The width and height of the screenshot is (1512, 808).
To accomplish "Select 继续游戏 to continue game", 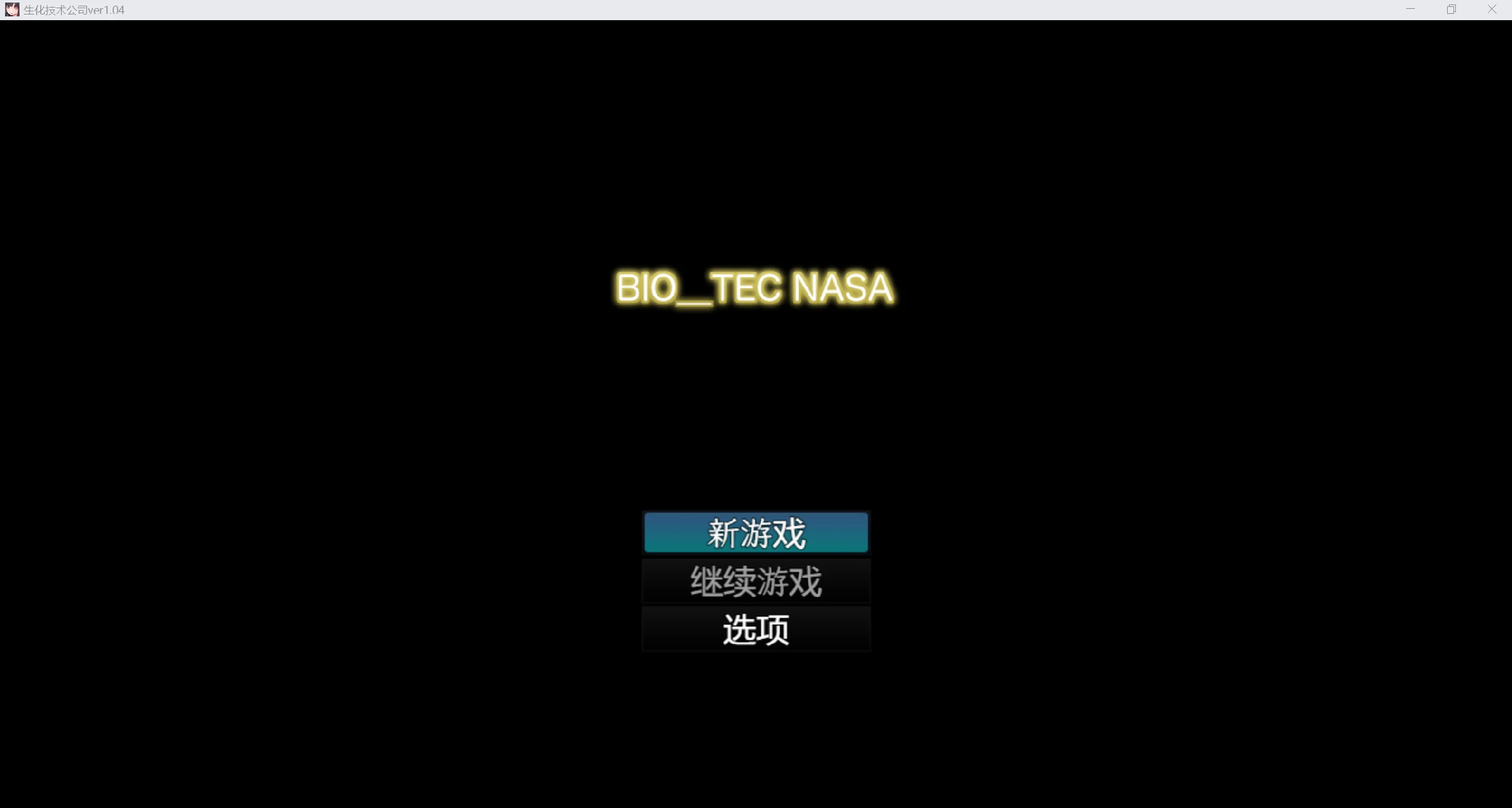I will pos(756,581).
